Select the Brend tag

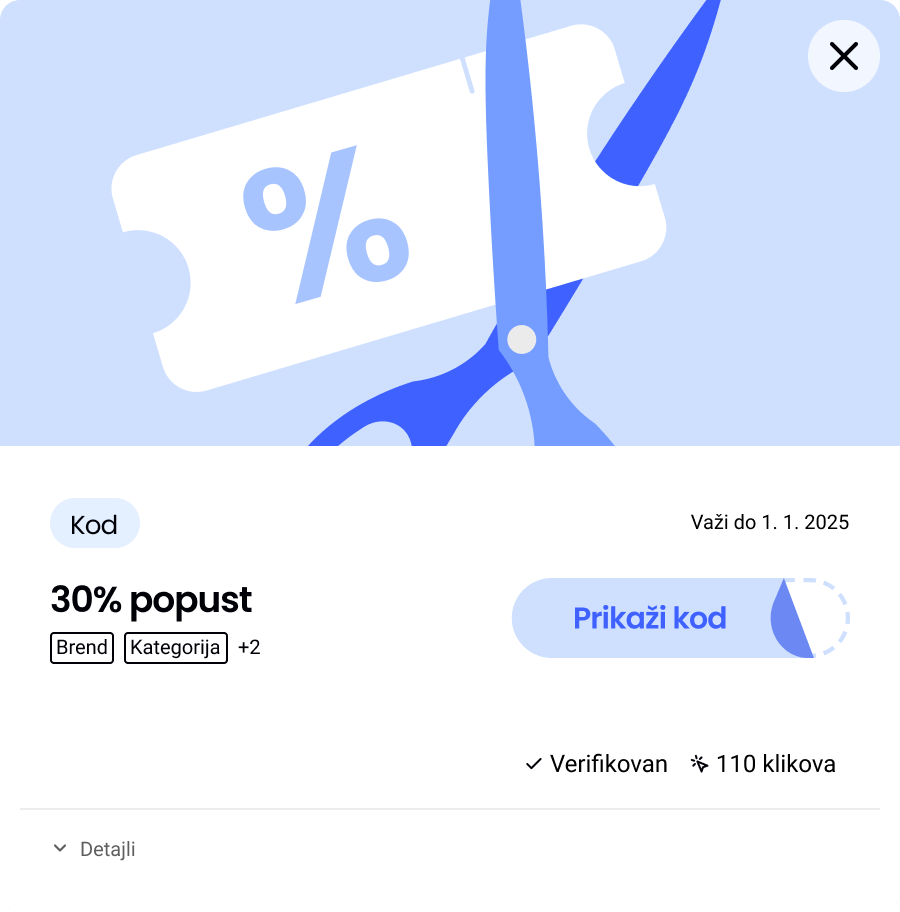(x=82, y=648)
